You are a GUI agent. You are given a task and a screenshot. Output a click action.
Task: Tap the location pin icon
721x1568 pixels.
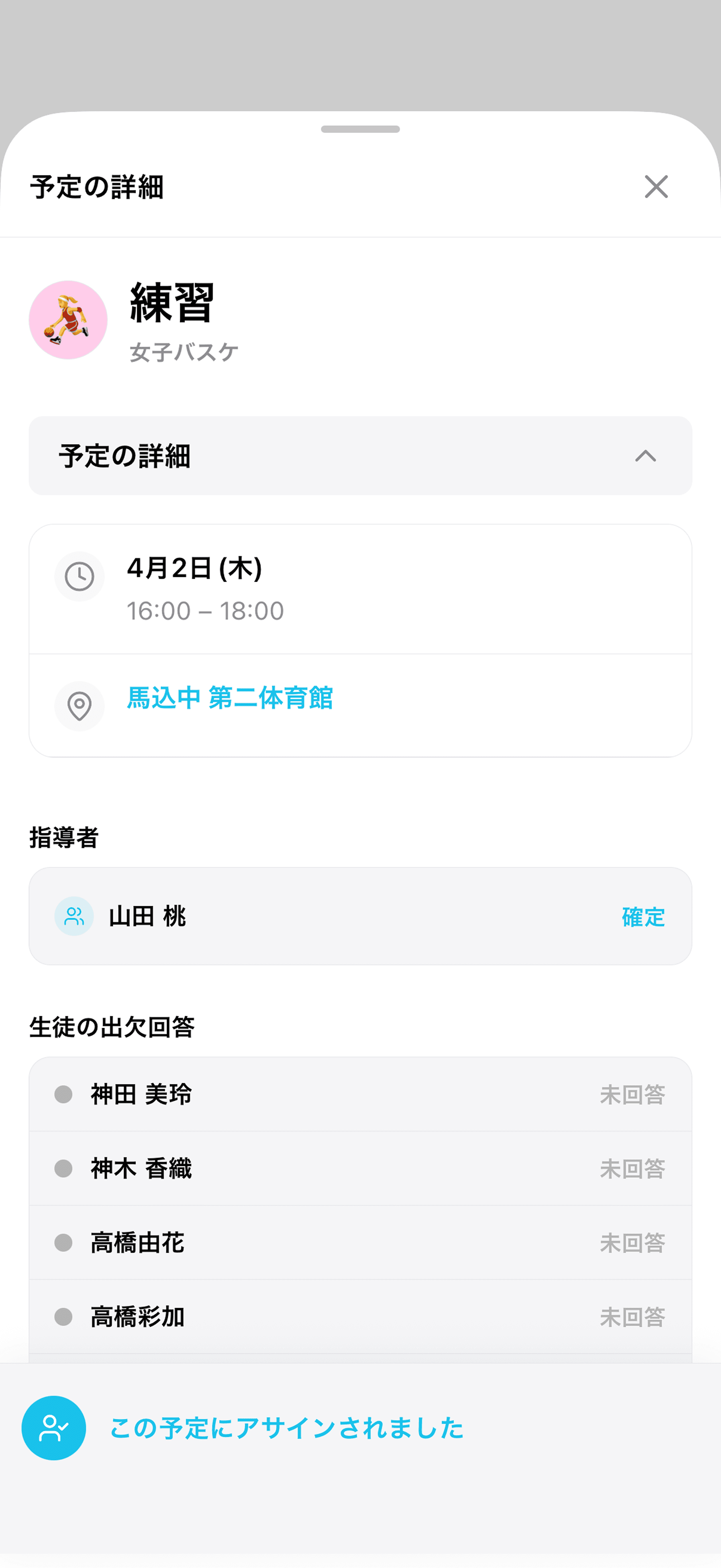[x=79, y=706]
